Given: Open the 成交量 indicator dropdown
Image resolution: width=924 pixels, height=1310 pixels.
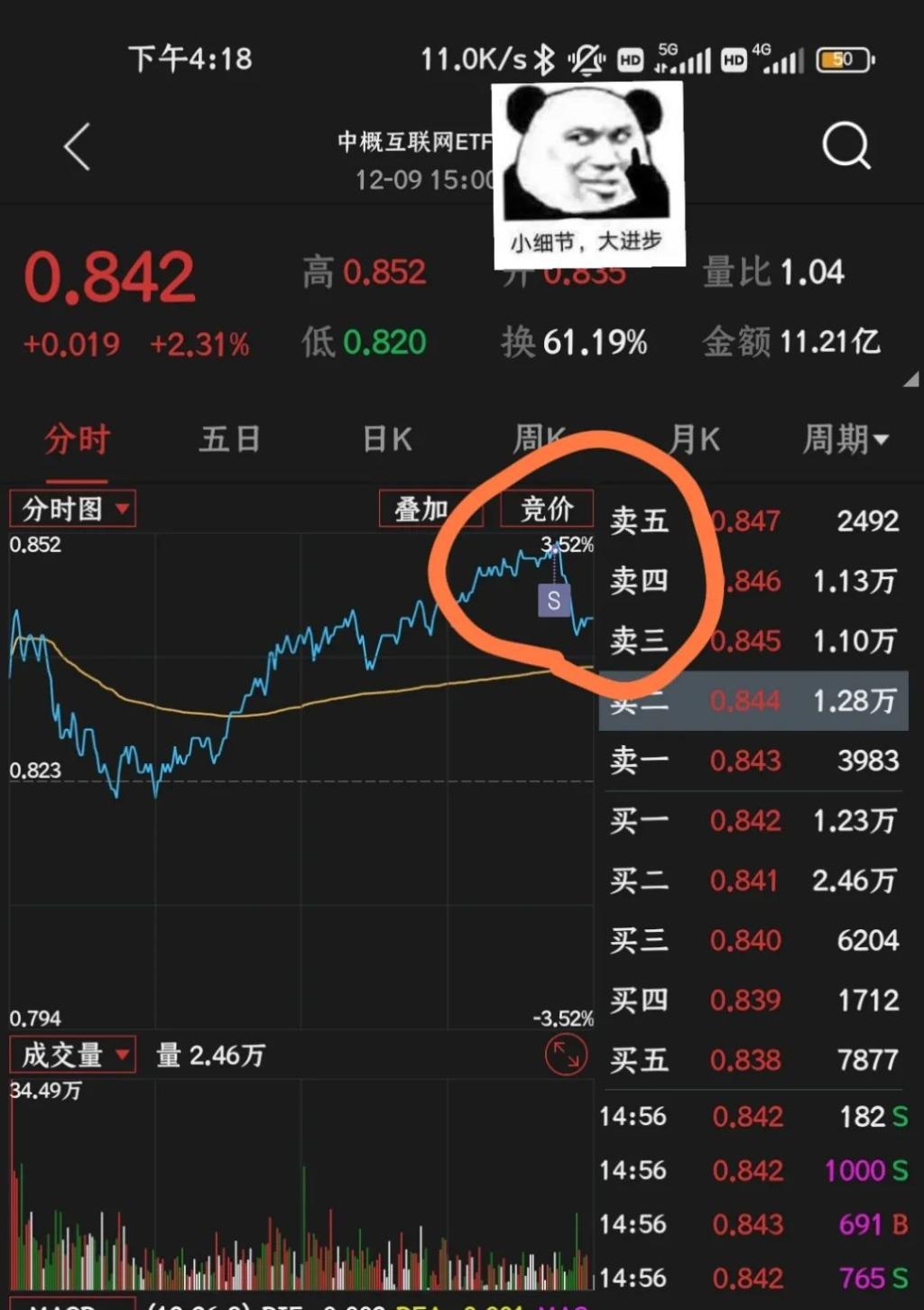Looking at the screenshot, I should click(73, 1055).
